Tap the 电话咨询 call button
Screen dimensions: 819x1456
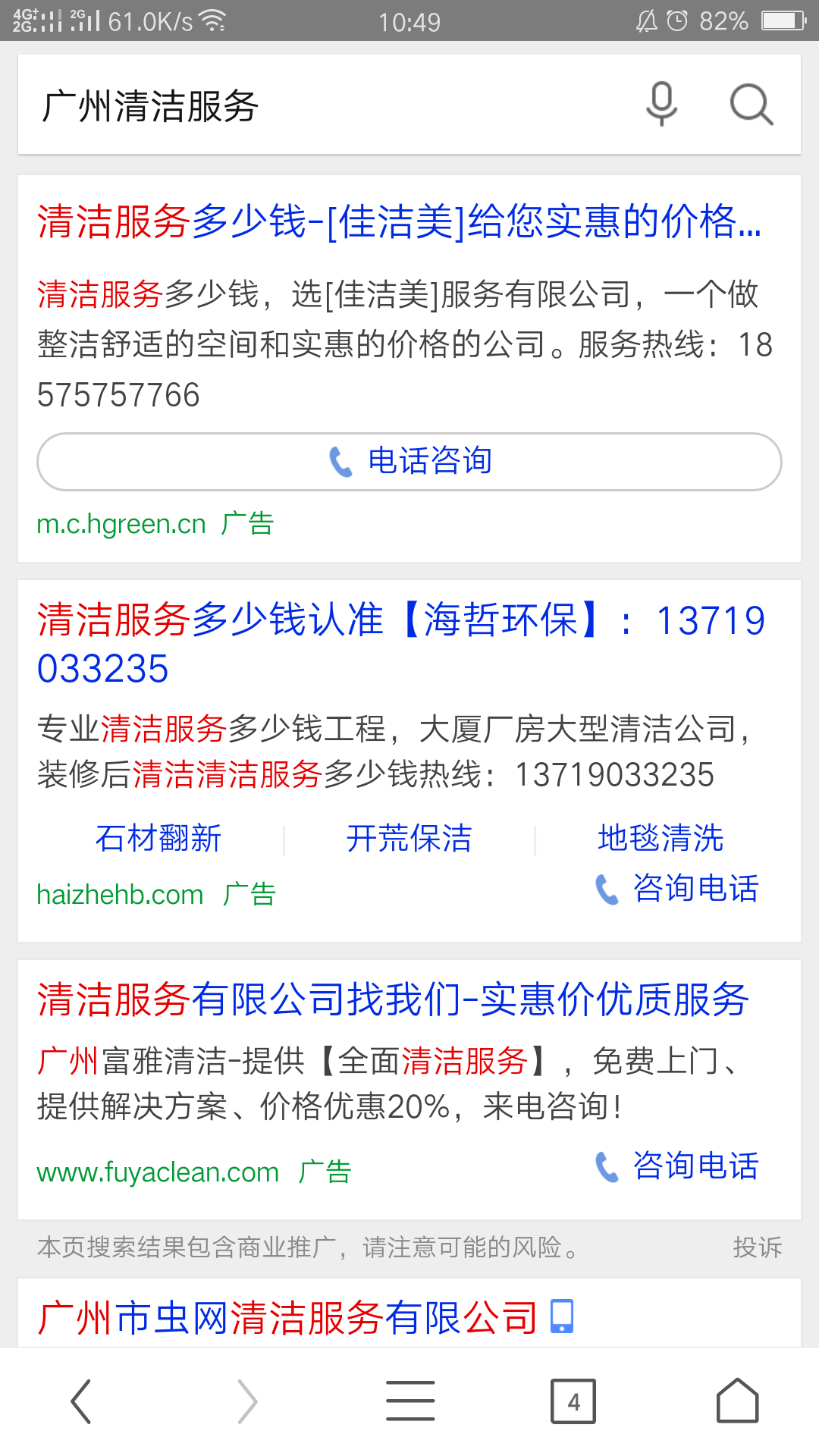pos(409,461)
